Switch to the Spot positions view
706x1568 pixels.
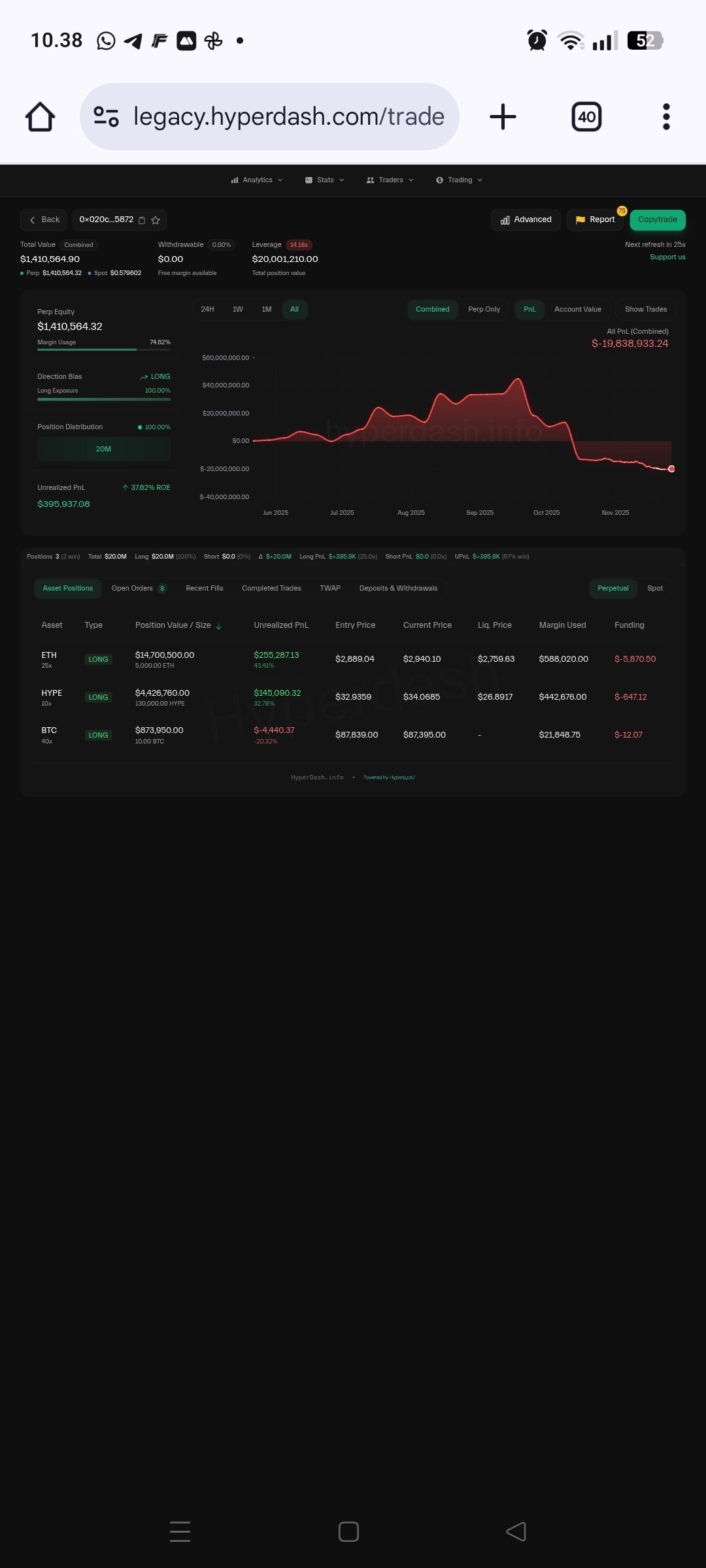[x=654, y=589]
